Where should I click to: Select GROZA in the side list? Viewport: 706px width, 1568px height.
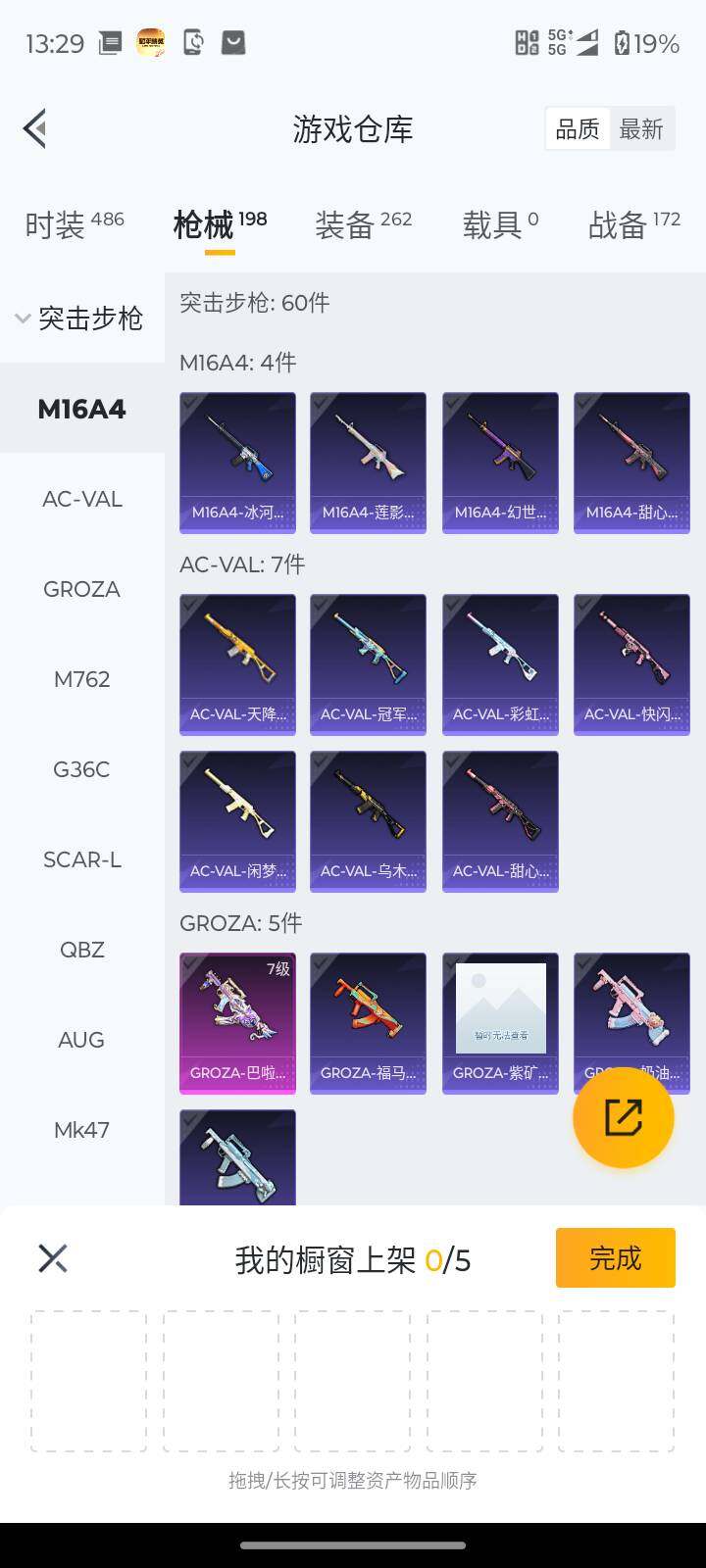tap(82, 589)
